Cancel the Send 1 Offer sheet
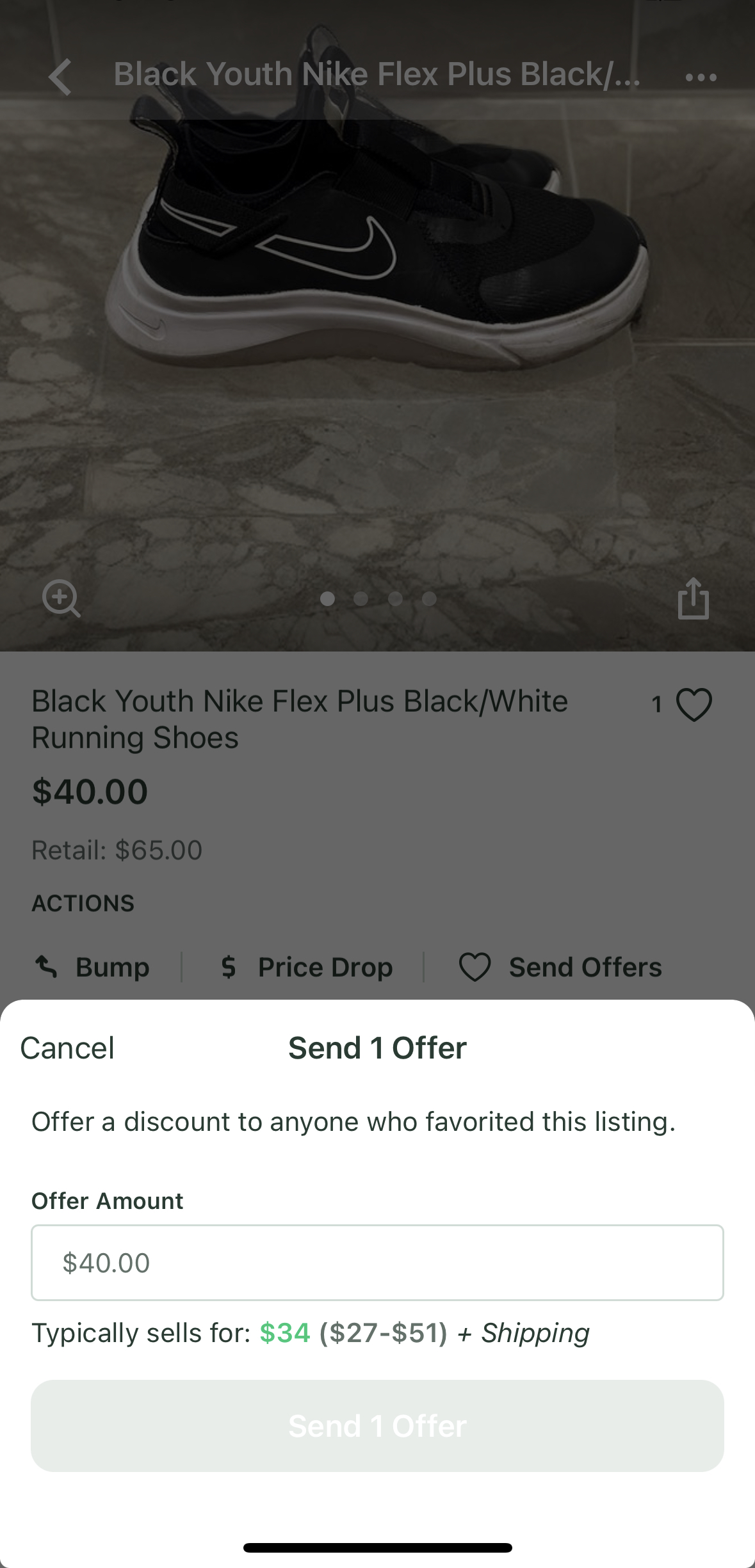 (67, 1048)
